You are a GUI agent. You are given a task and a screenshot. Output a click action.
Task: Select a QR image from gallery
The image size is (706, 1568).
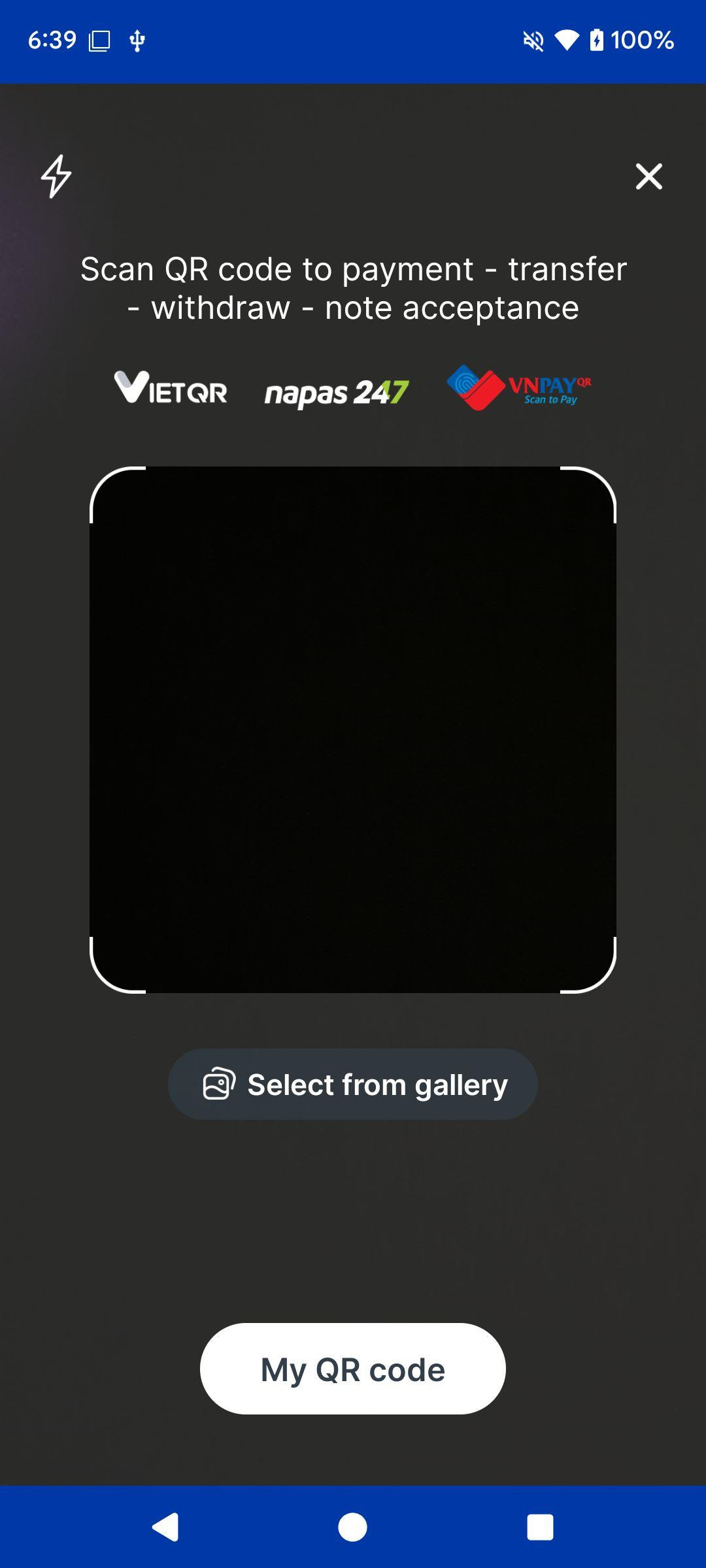pyautogui.click(x=353, y=1085)
